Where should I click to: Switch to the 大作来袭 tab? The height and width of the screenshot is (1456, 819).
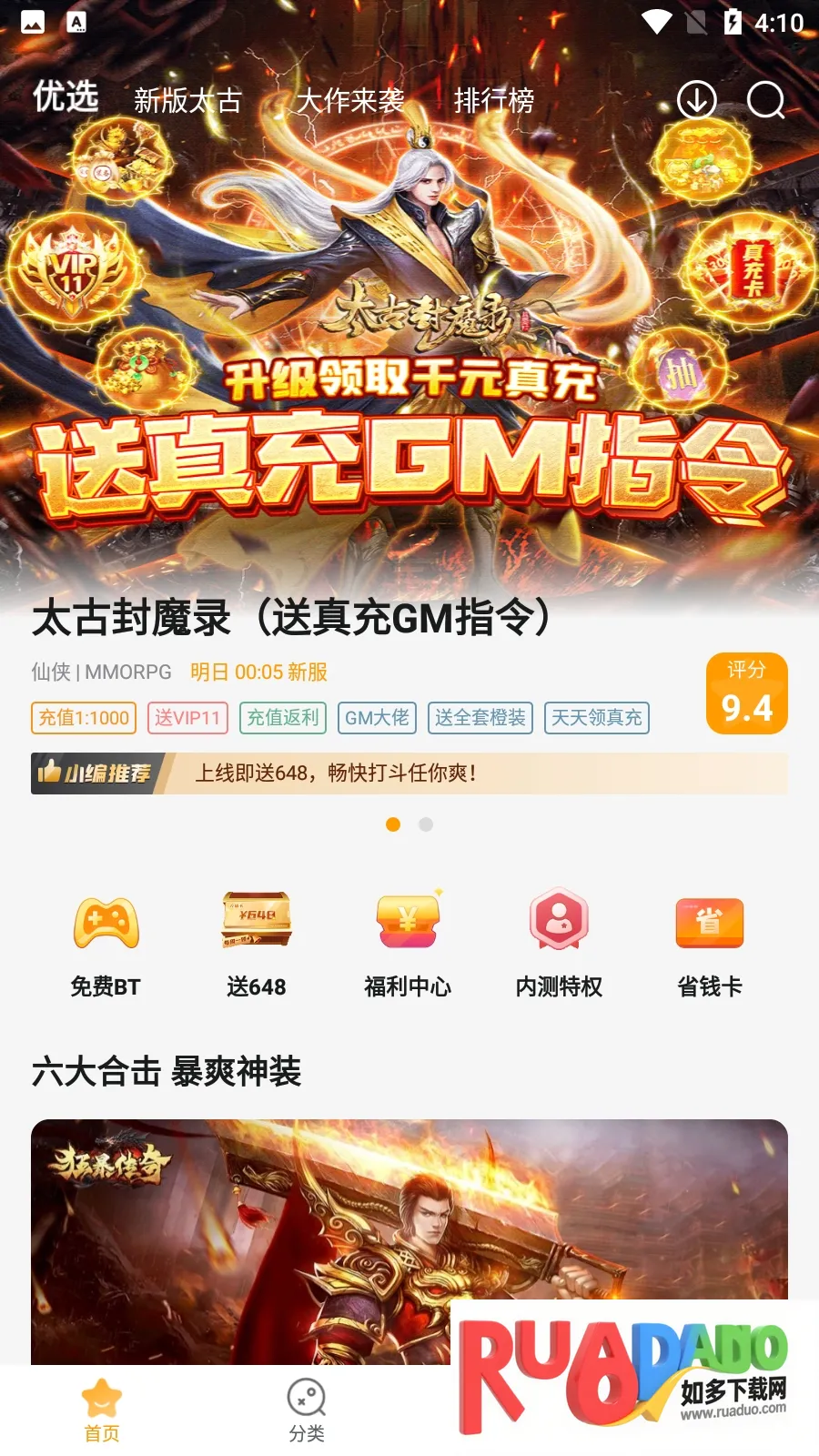click(x=350, y=100)
